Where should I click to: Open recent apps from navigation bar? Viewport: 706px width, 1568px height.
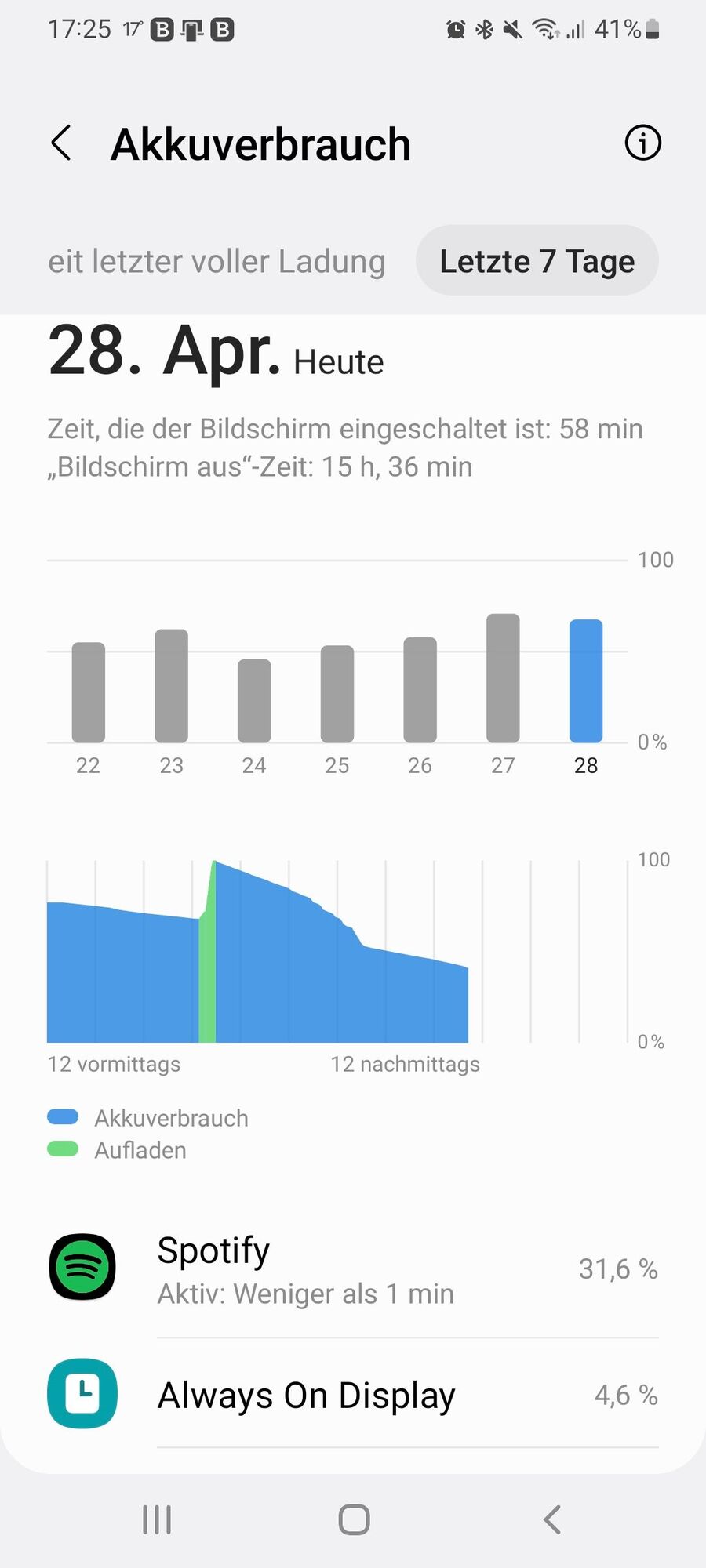(157, 1519)
